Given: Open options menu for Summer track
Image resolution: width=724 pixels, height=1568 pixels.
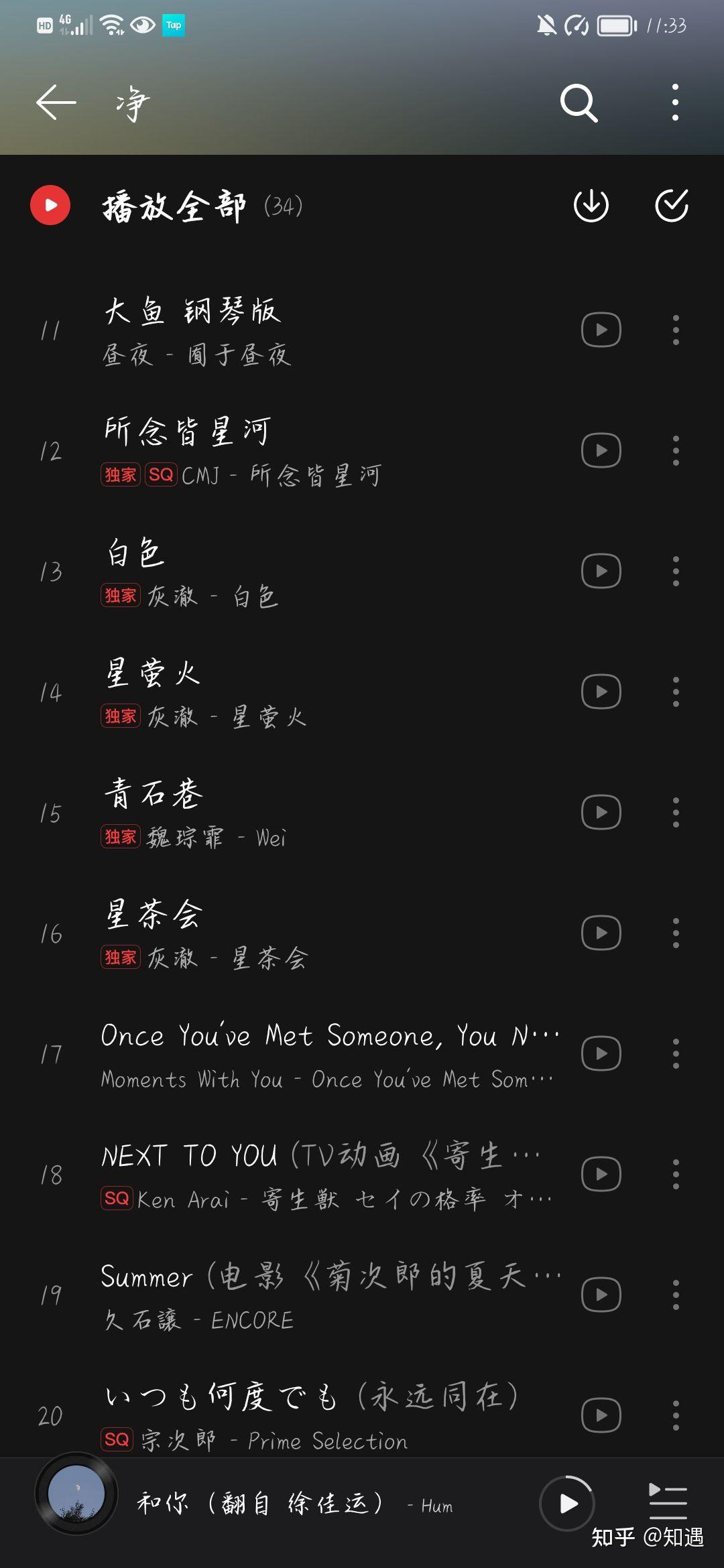Looking at the screenshot, I should coord(676,1294).
